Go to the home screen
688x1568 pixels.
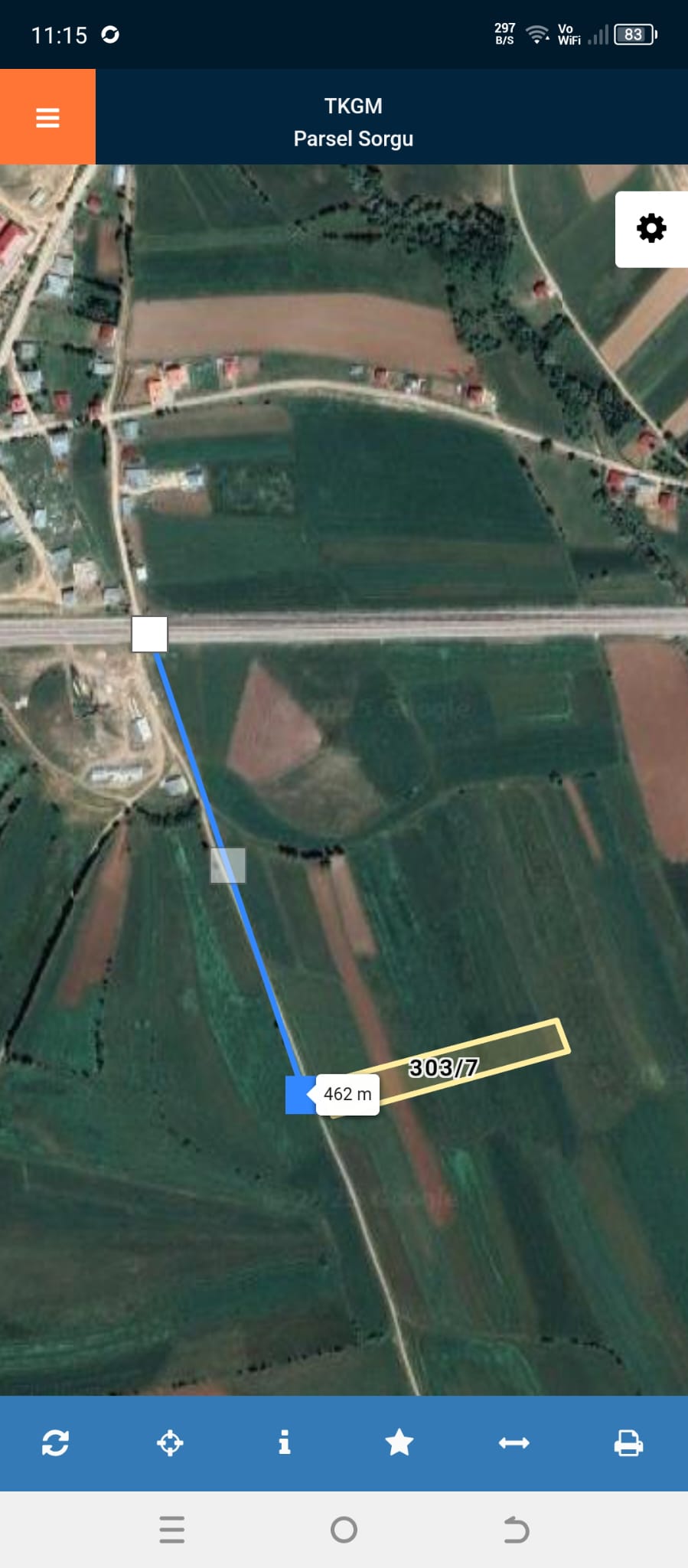344,1530
